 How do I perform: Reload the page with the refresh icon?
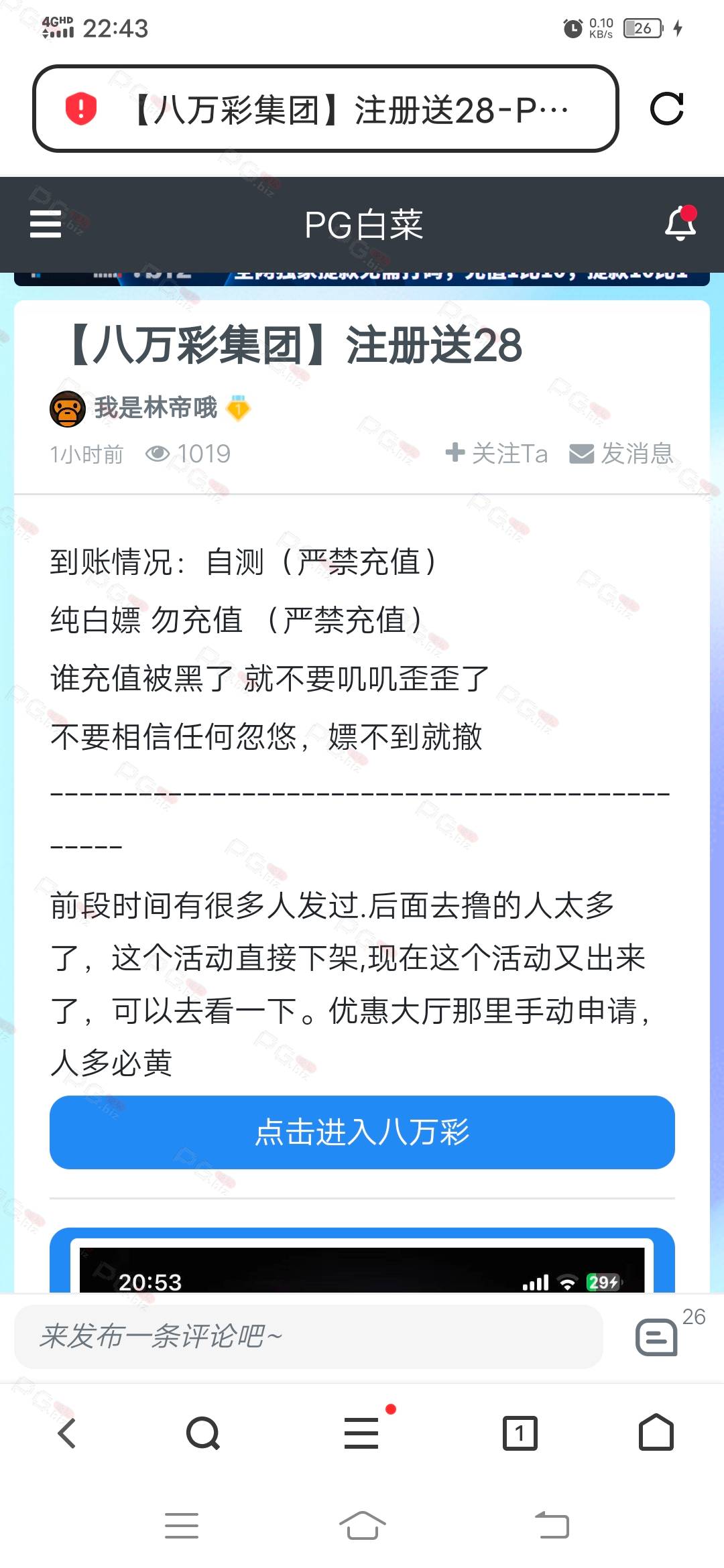tap(666, 109)
